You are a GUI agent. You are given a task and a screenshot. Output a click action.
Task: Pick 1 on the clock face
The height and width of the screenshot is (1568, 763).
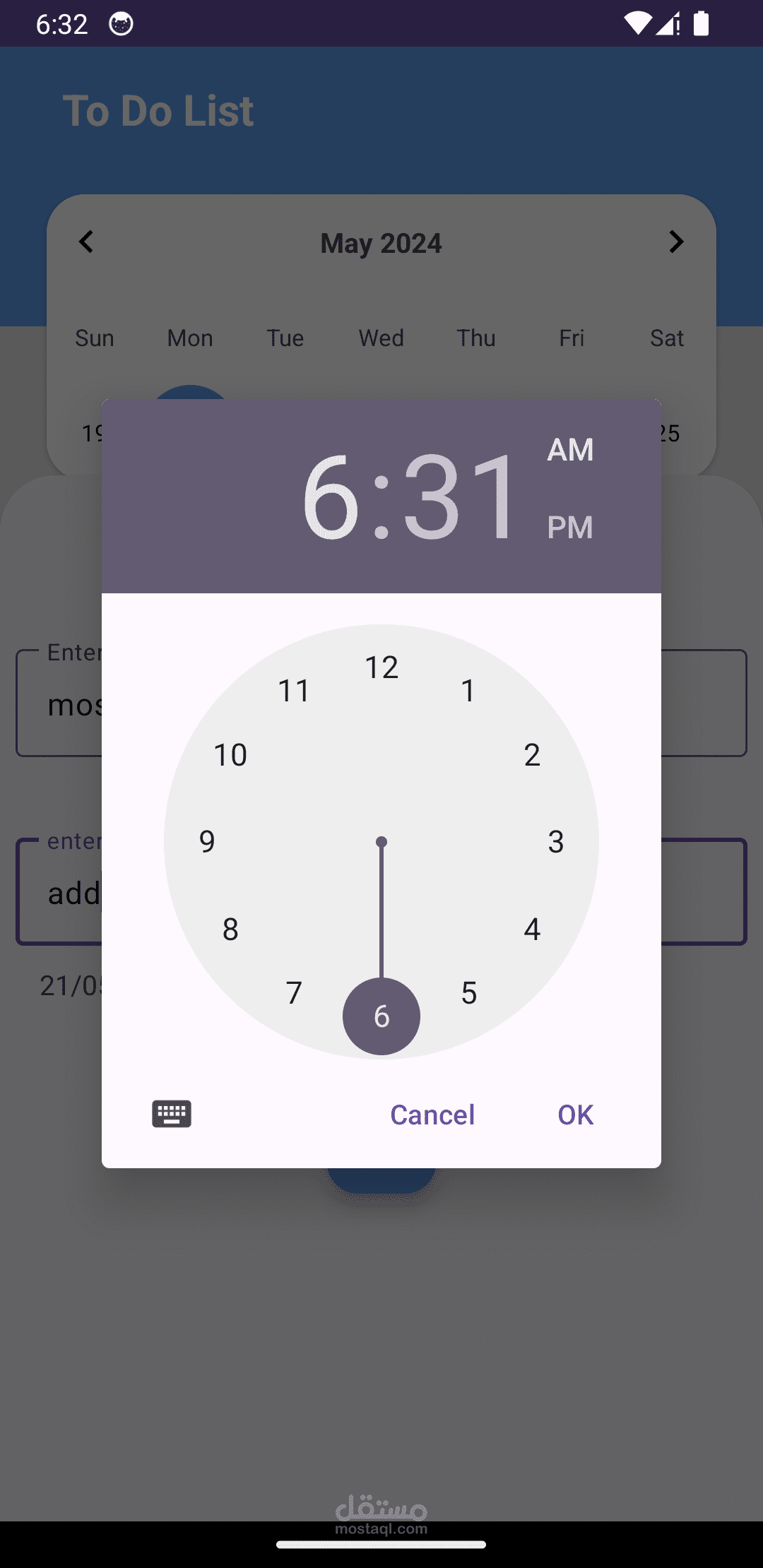[x=468, y=691]
